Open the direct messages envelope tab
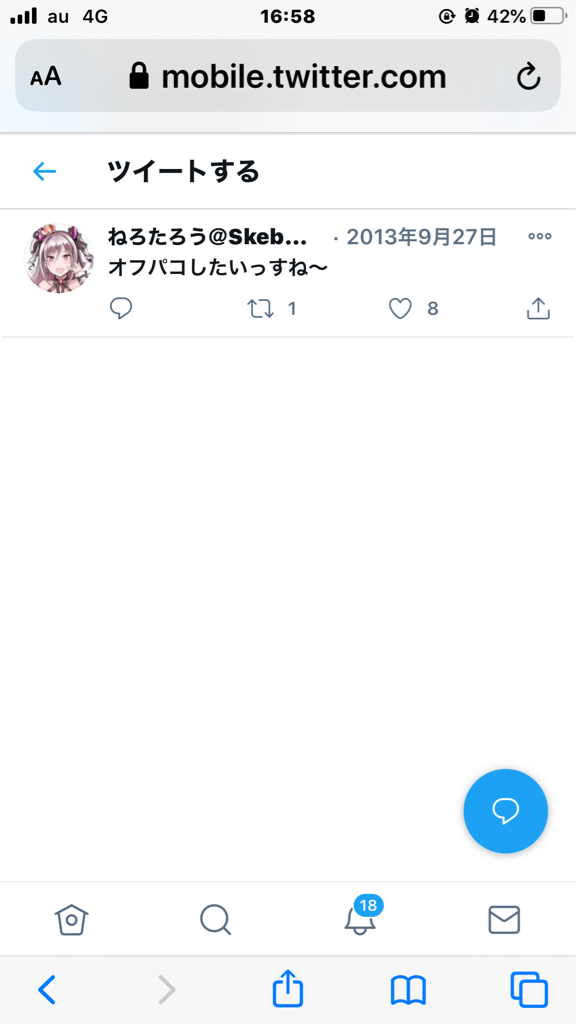 (x=504, y=920)
